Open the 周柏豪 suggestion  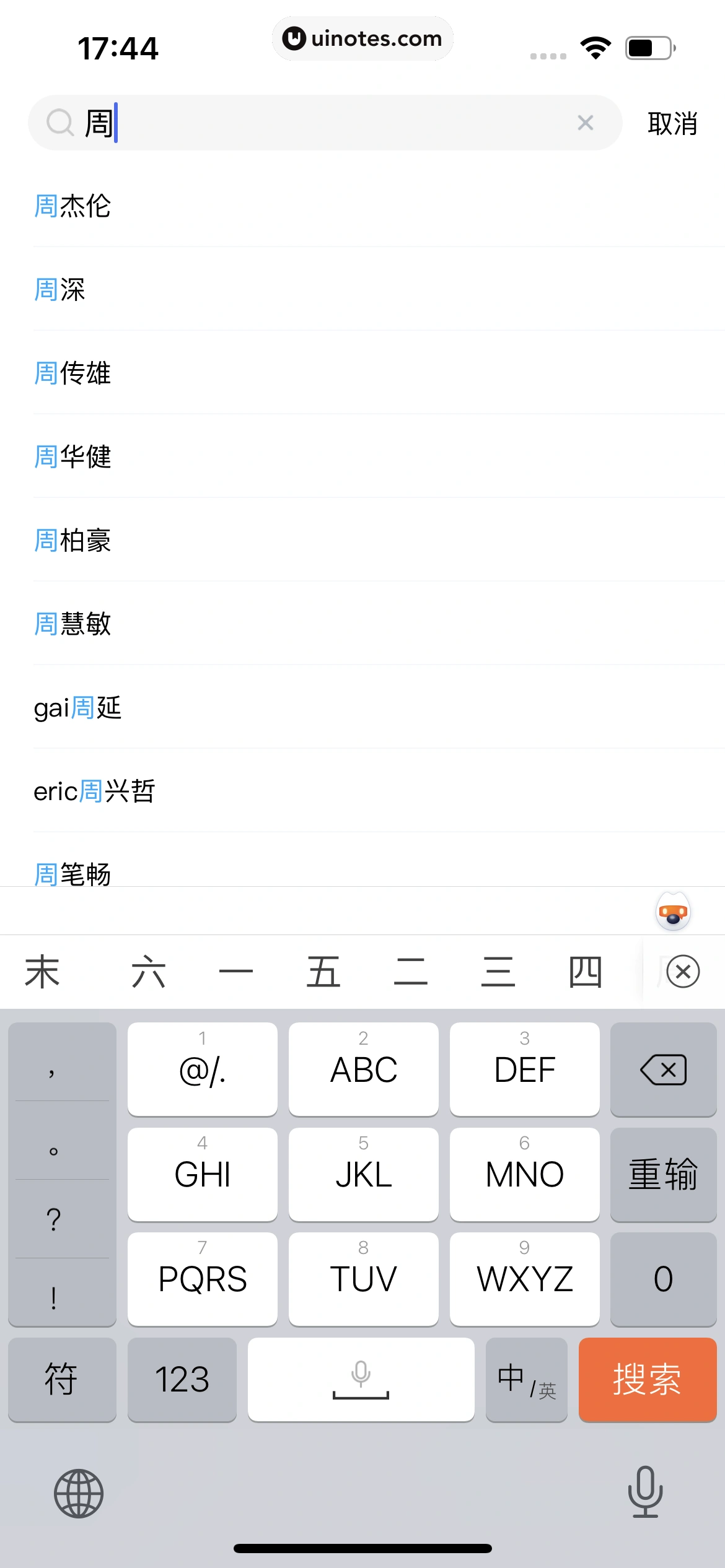(x=73, y=541)
